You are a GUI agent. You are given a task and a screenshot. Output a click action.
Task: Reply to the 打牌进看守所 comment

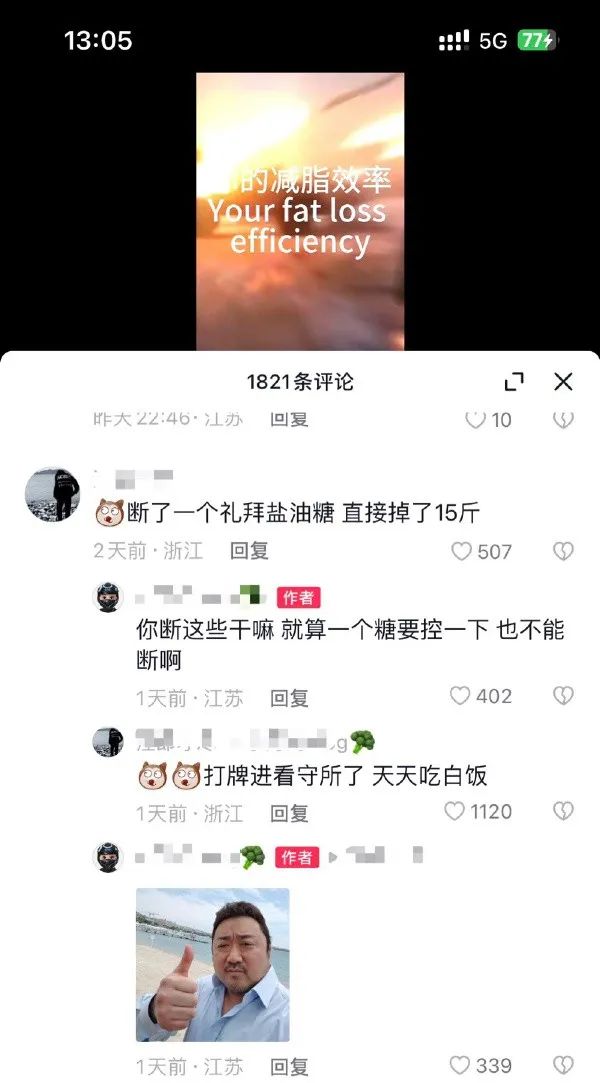point(289,813)
